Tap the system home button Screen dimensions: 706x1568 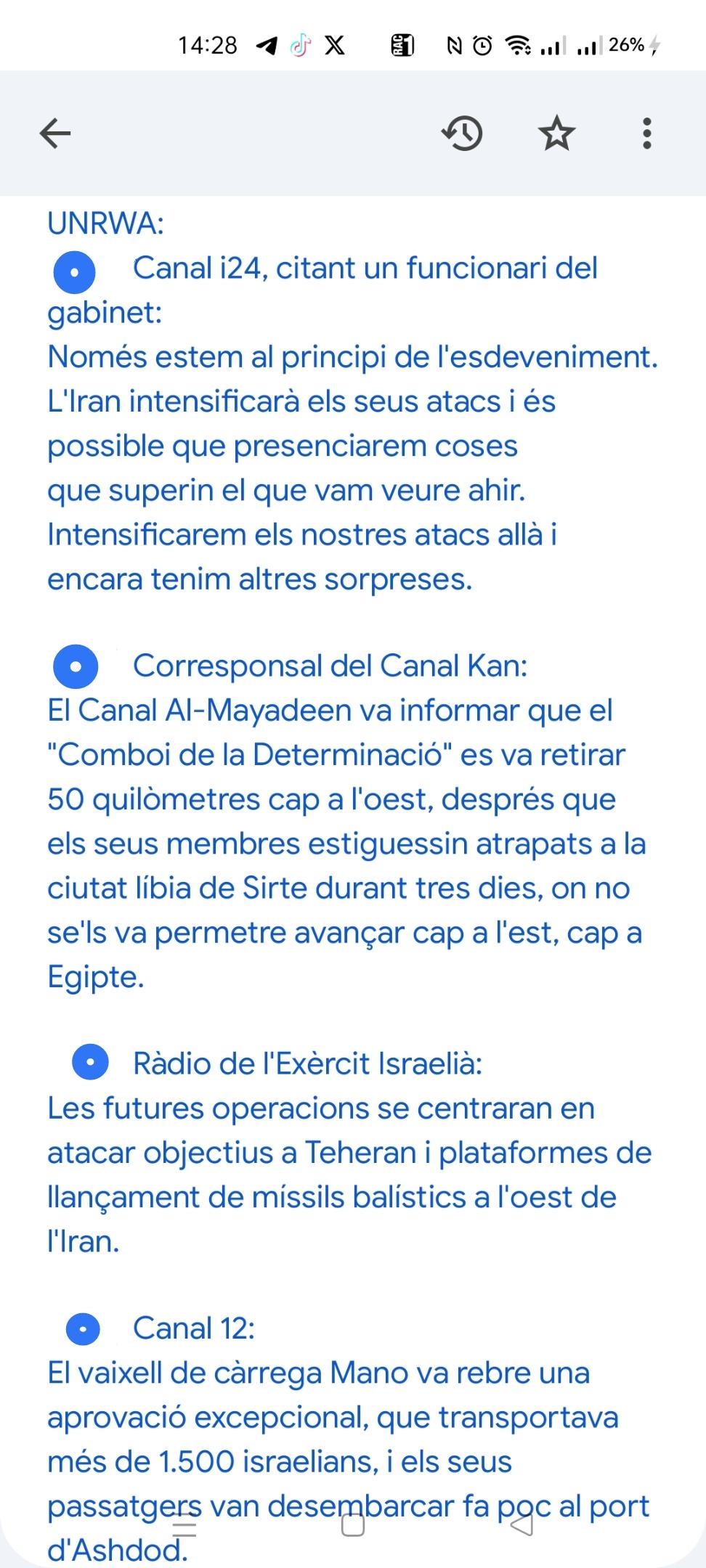click(x=353, y=1525)
